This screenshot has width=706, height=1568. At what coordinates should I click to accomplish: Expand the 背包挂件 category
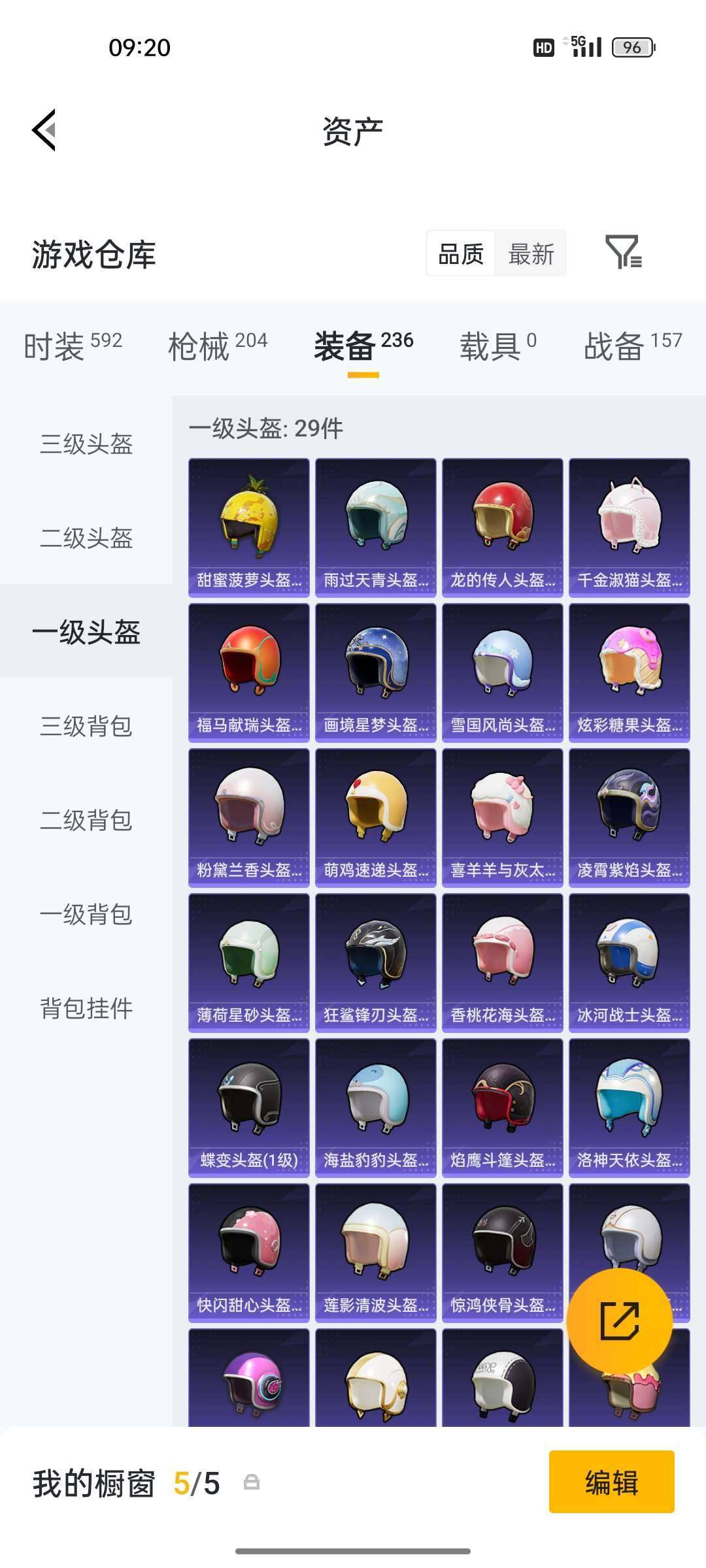(86, 1009)
